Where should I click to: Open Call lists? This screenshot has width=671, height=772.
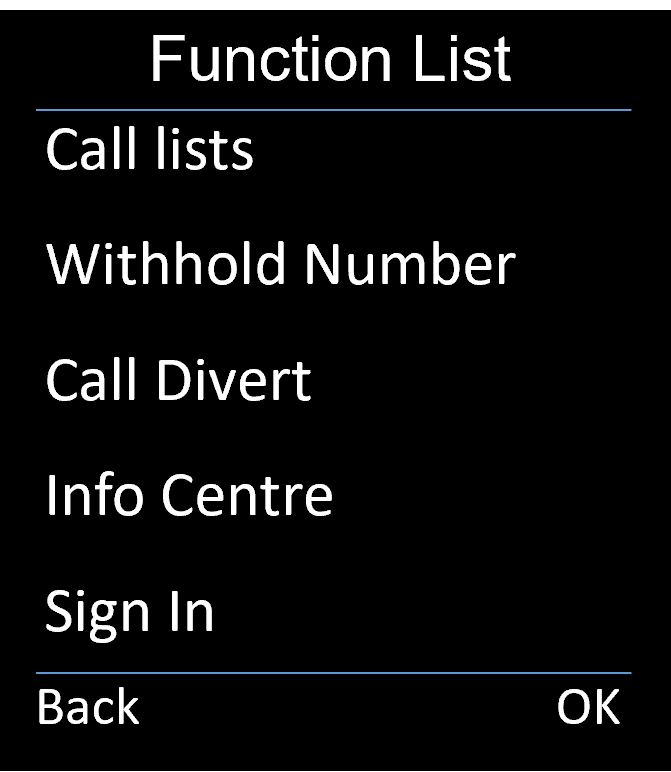pyautogui.click(x=150, y=150)
